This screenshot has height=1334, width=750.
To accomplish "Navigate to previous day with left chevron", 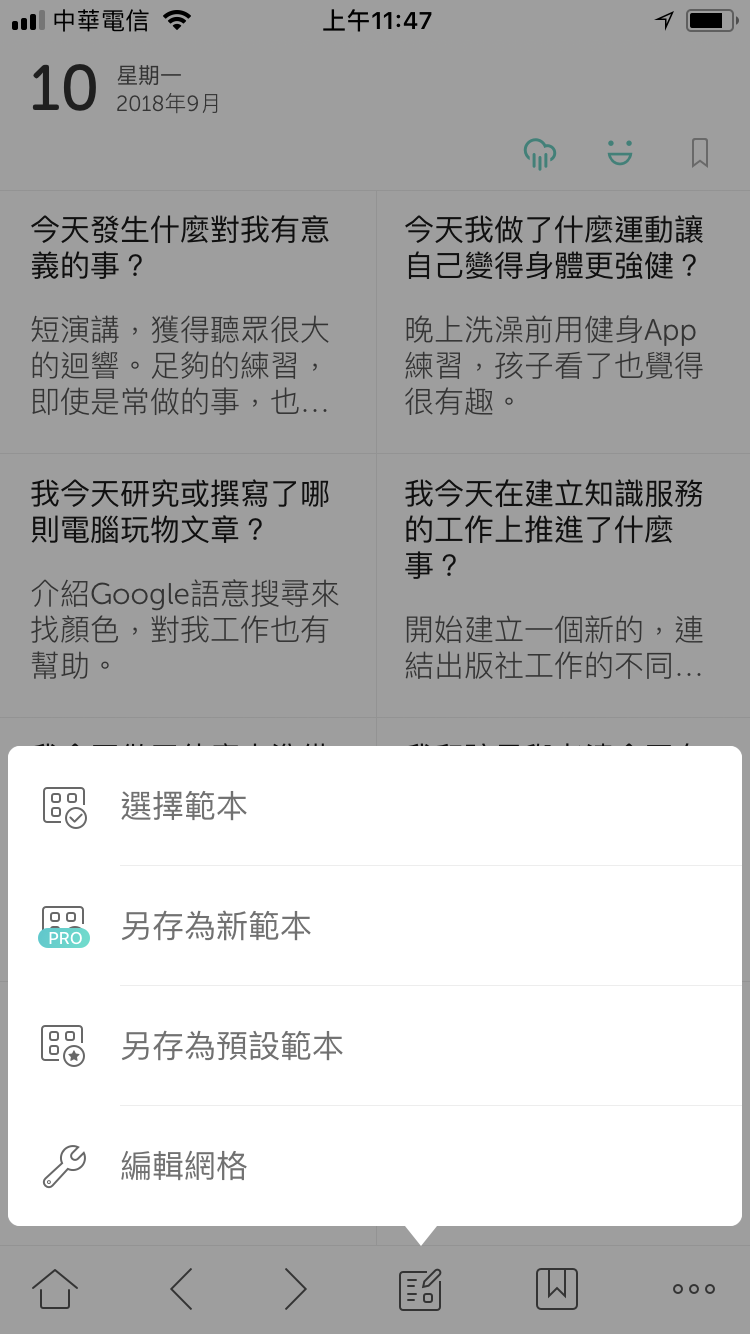I will click(180, 1289).
